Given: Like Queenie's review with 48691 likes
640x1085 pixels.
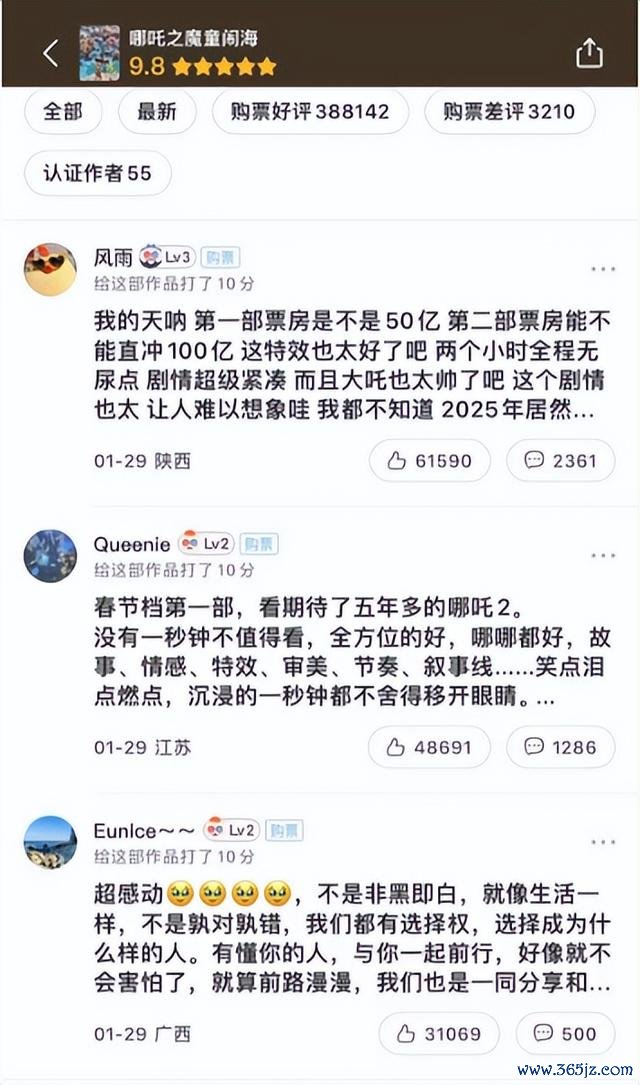Looking at the screenshot, I should pos(429,747).
